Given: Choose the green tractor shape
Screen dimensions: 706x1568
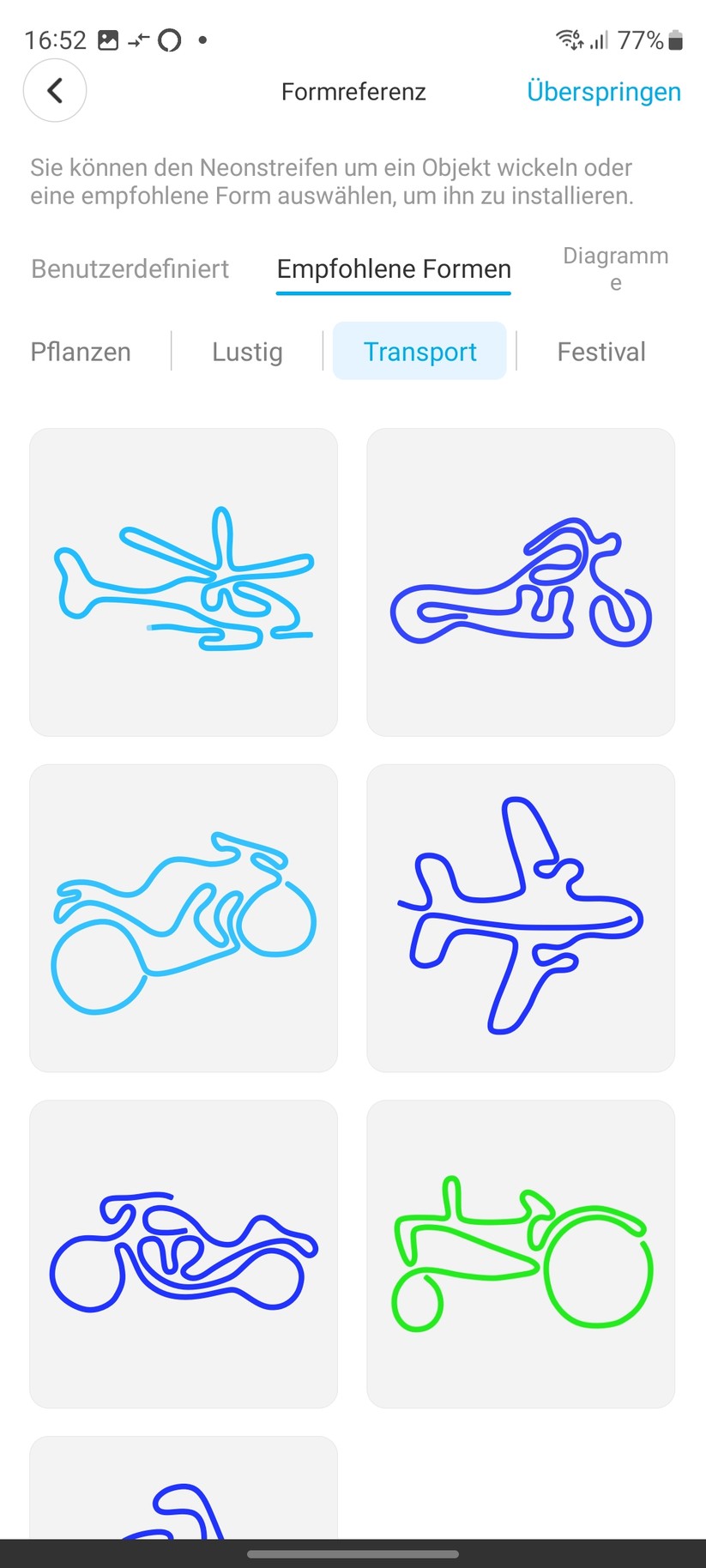Looking at the screenshot, I should [521, 1253].
